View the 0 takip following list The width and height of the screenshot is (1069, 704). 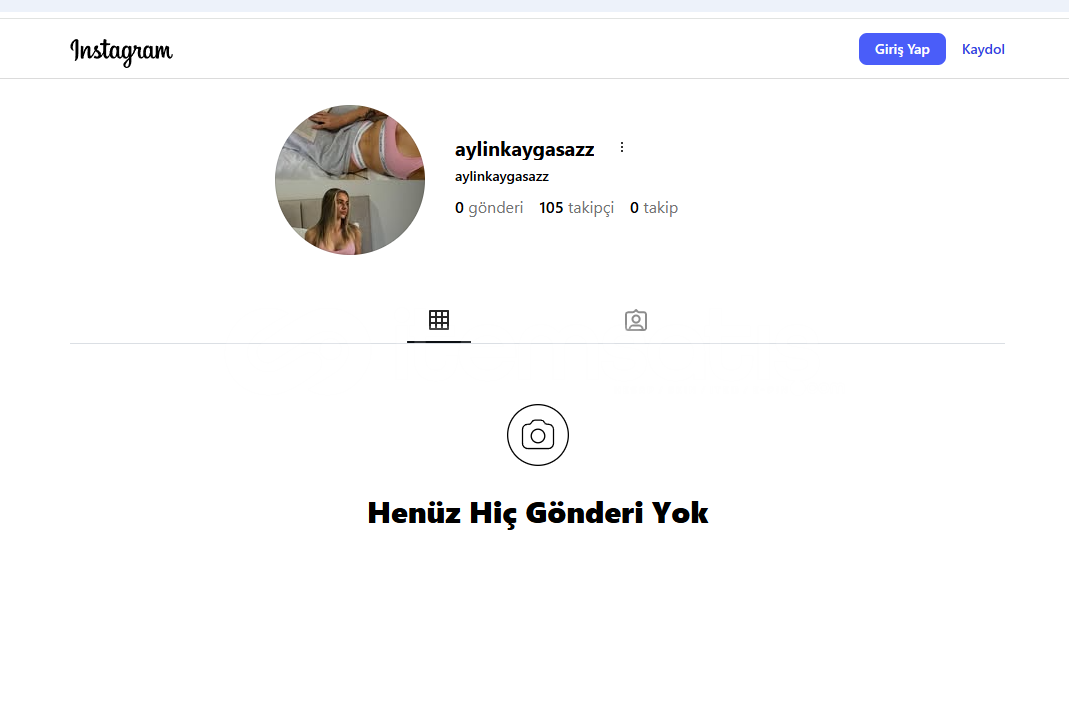[x=654, y=208]
